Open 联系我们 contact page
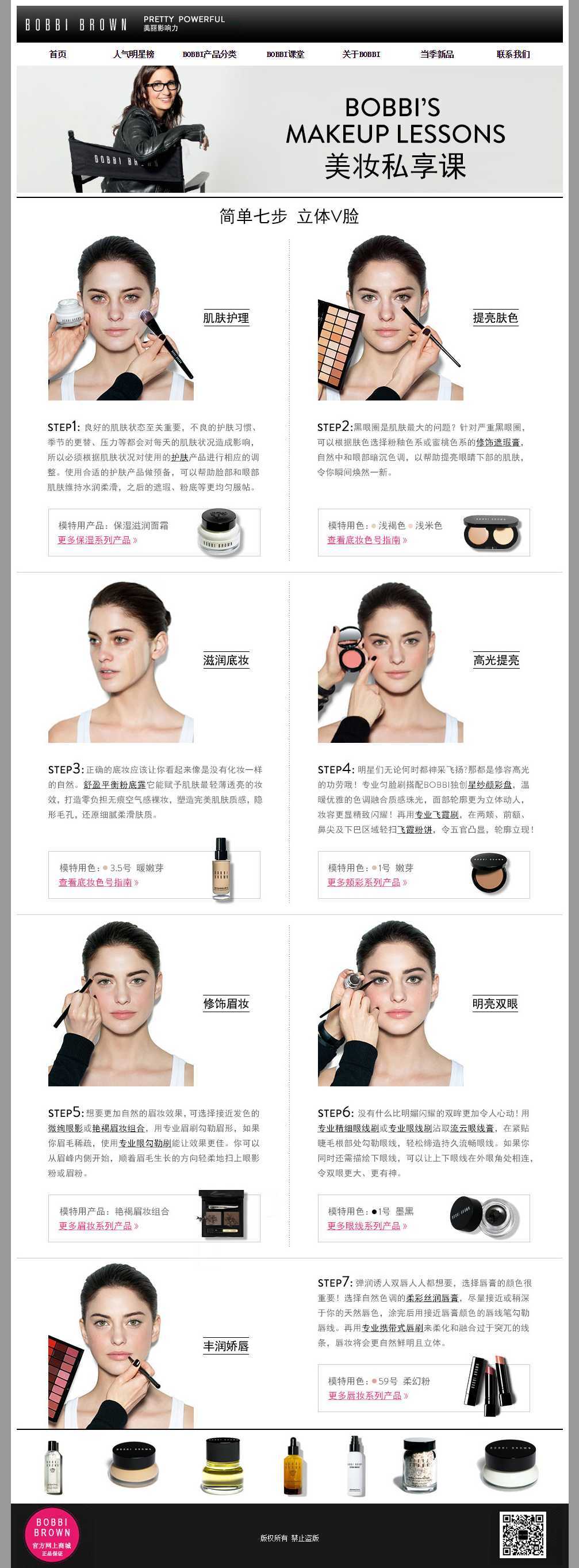 tap(513, 54)
